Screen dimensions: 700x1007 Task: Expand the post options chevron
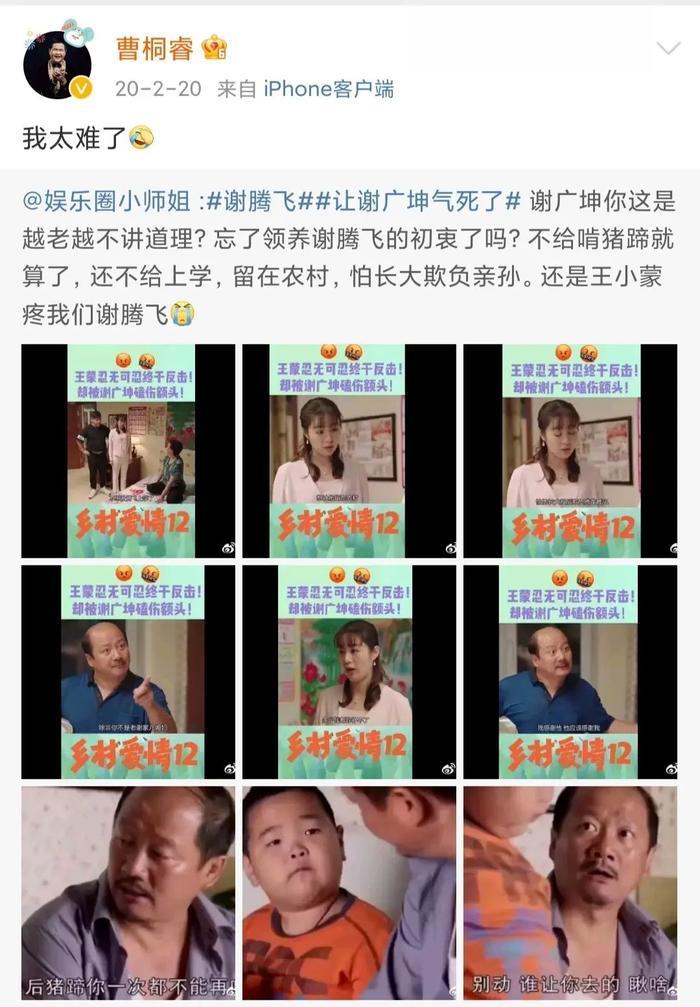(x=667, y=49)
